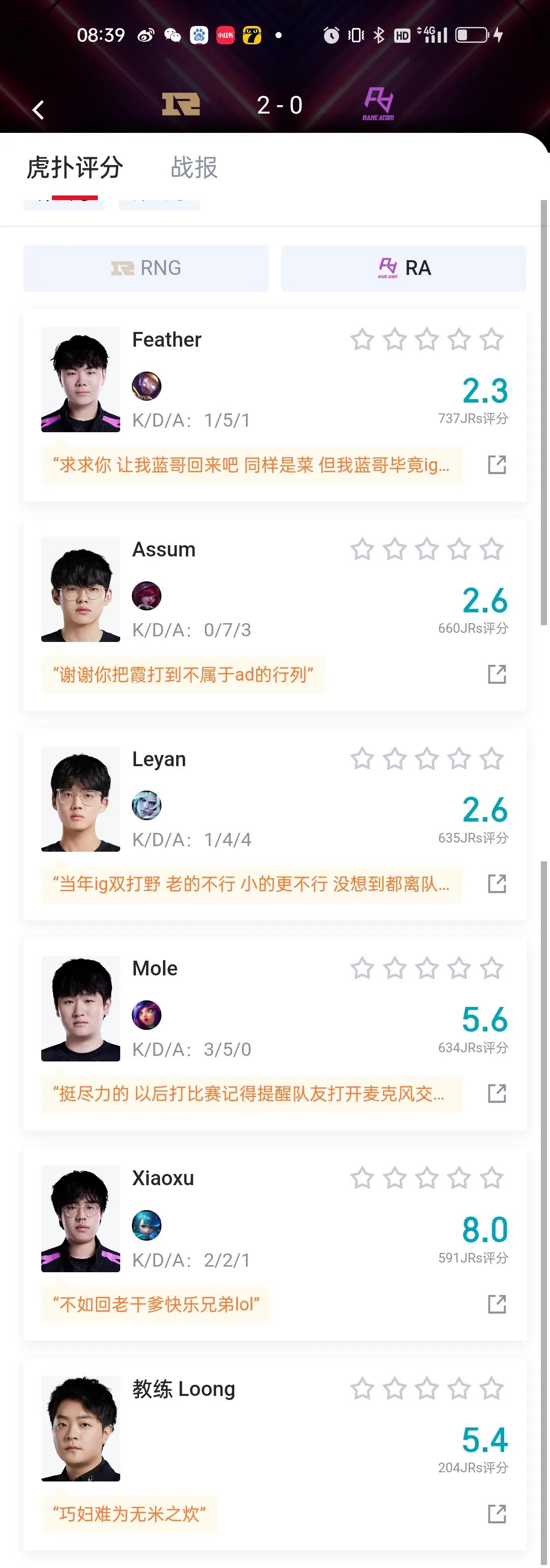Select the 虎扑评分 tab
This screenshot has width=550, height=1568.
pos(74,167)
